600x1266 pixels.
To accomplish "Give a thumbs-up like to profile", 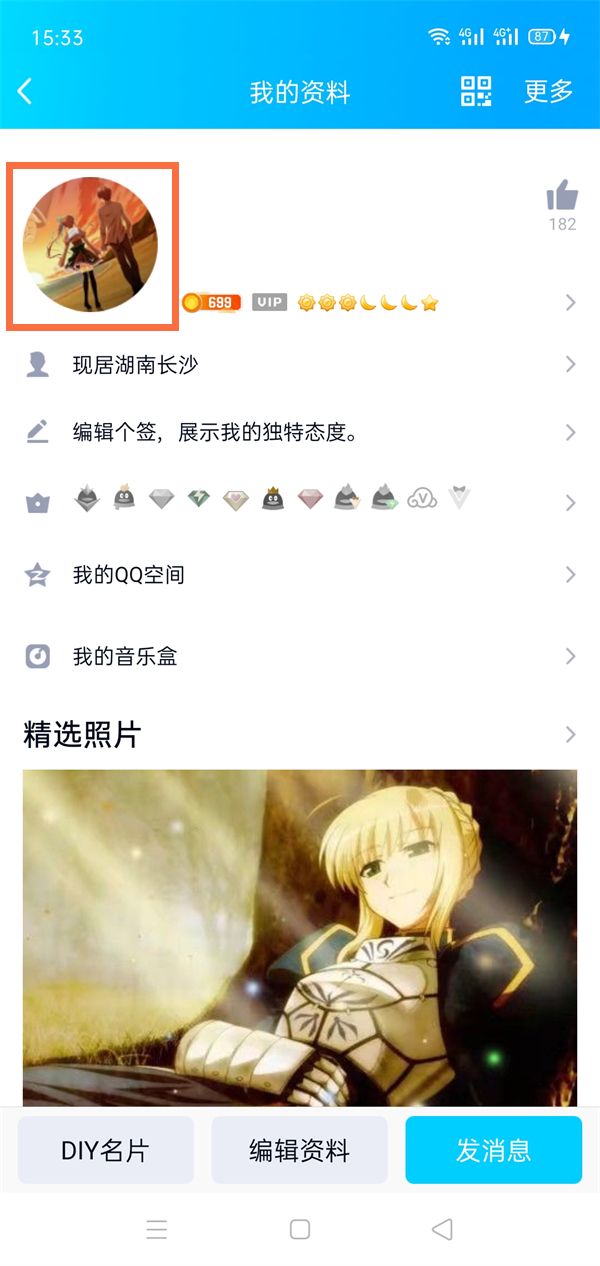I will pyautogui.click(x=562, y=196).
